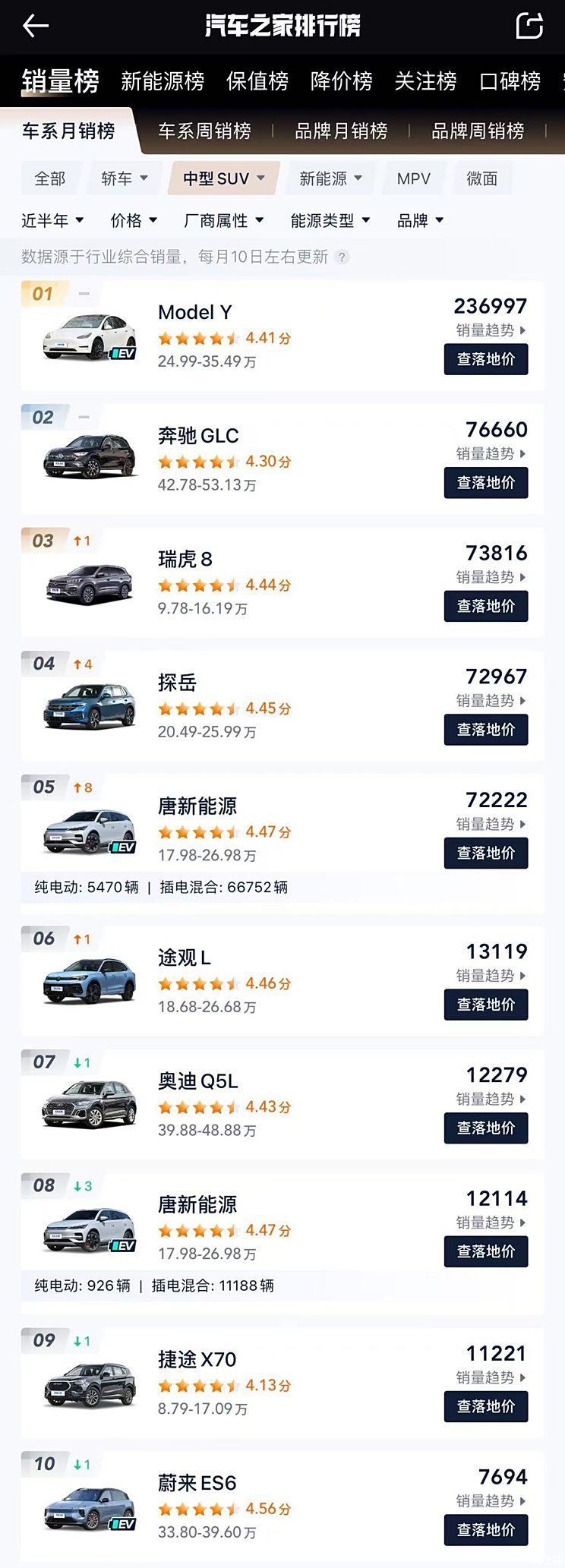Screen dimensions: 565x1568
Task: Expand the 价格 filter dropdown
Action: click(134, 220)
